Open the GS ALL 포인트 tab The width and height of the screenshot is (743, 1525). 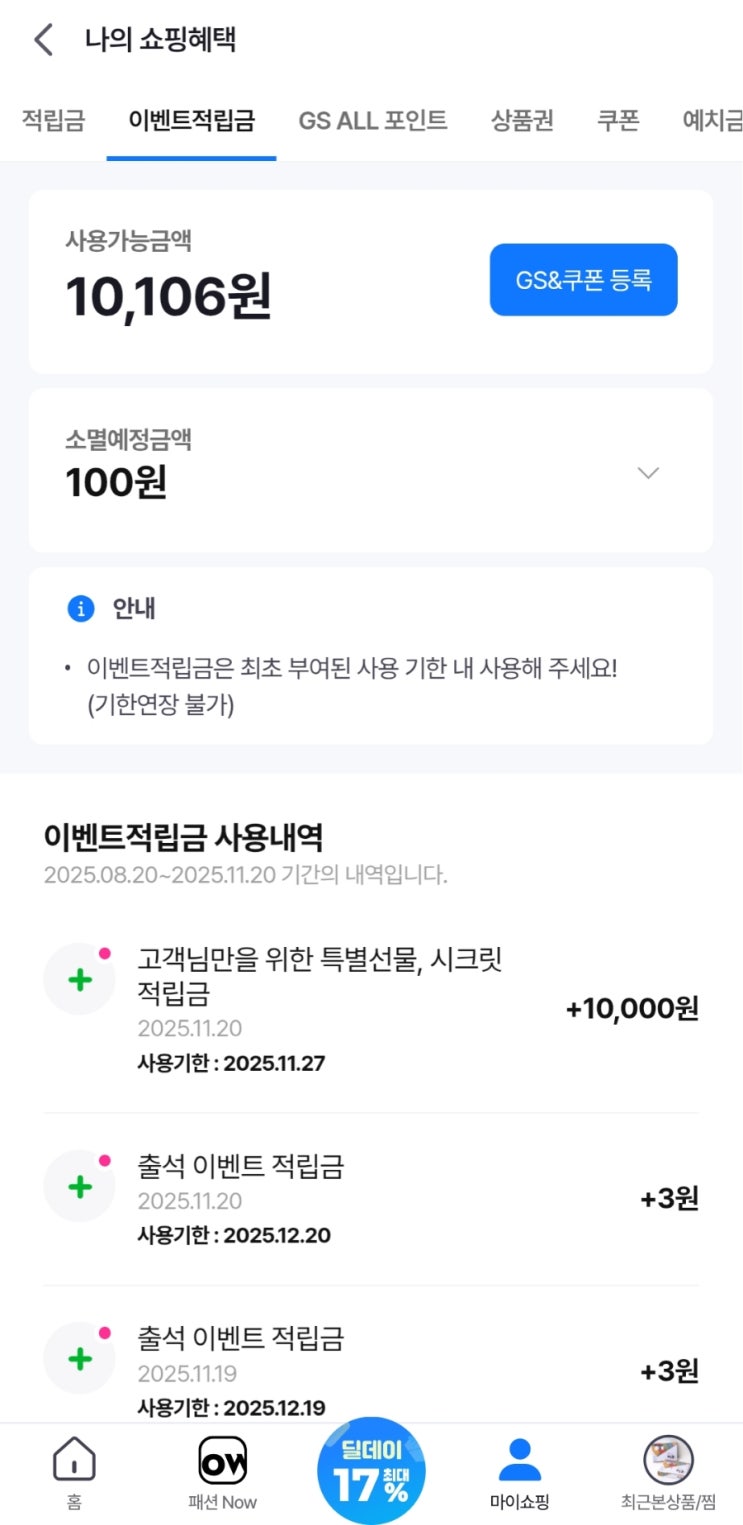pyautogui.click(x=372, y=119)
